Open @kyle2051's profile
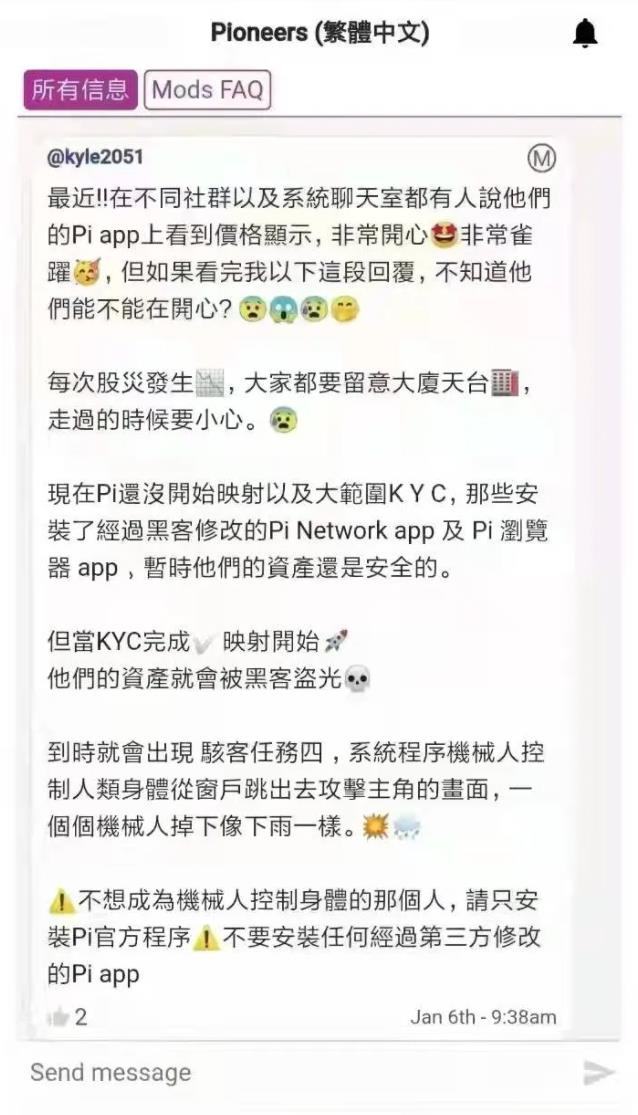638x1115 pixels. pyautogui.click(x=95, y=157)
